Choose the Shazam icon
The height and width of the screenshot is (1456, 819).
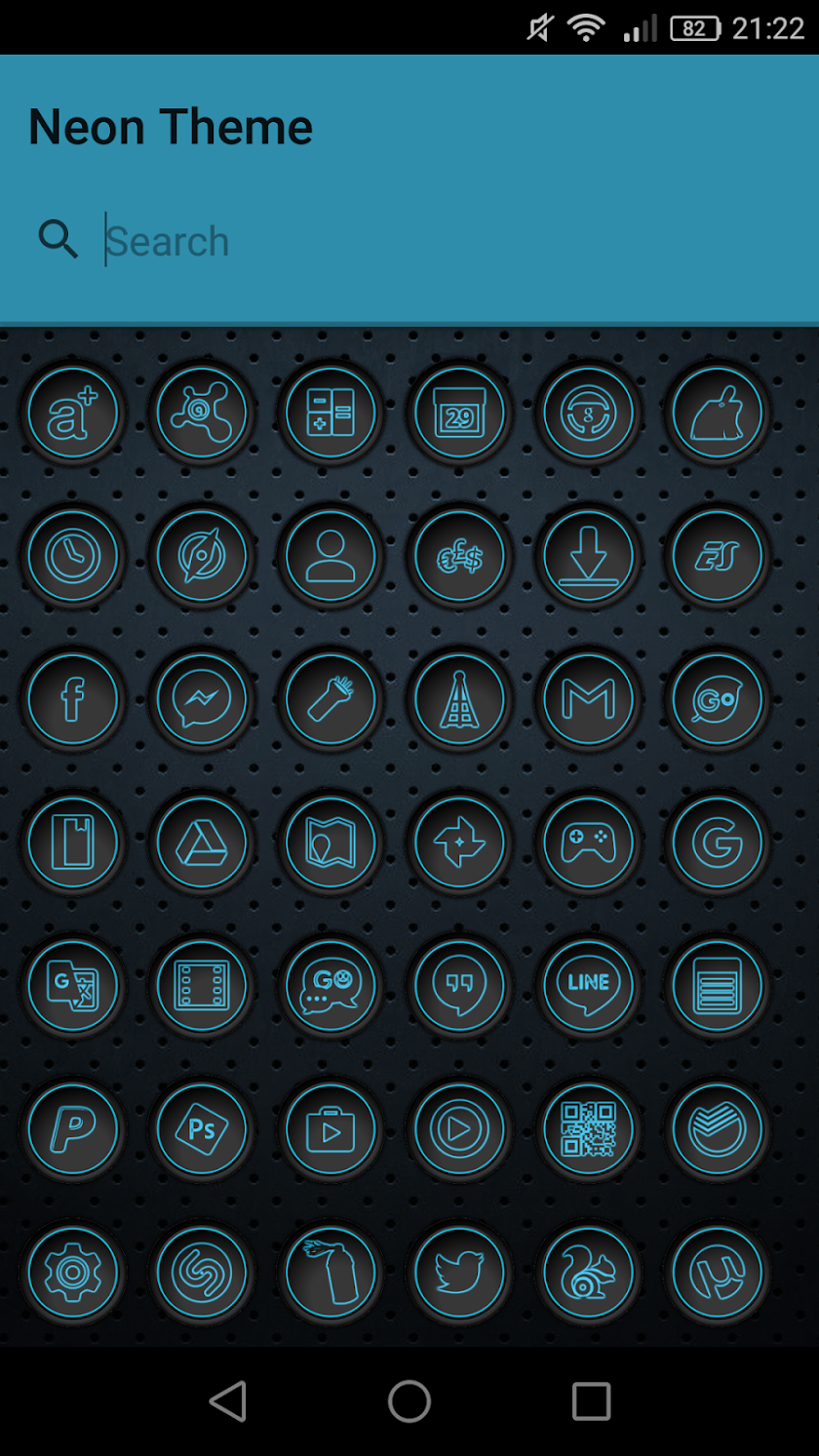[202, 1273]
